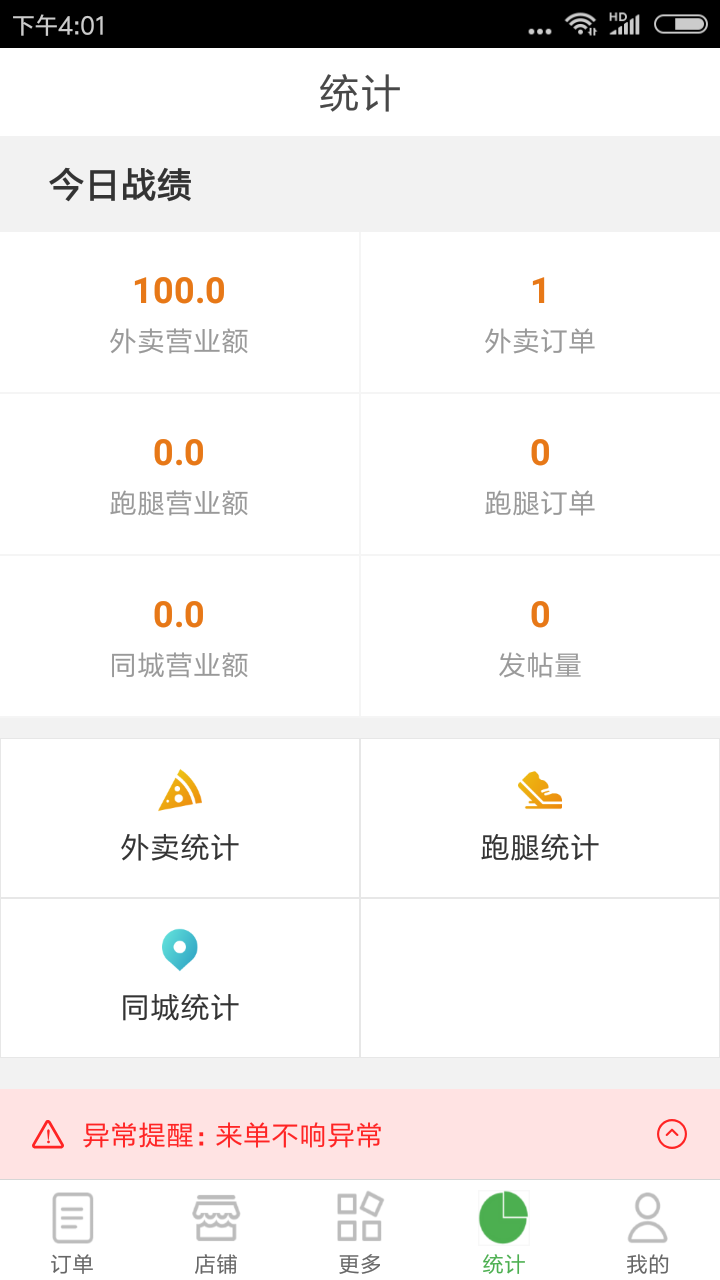The height and width of the screenshot is (1280, 720).
Task: Open 同城统计 local statistics
Action: tap(180, 977)
